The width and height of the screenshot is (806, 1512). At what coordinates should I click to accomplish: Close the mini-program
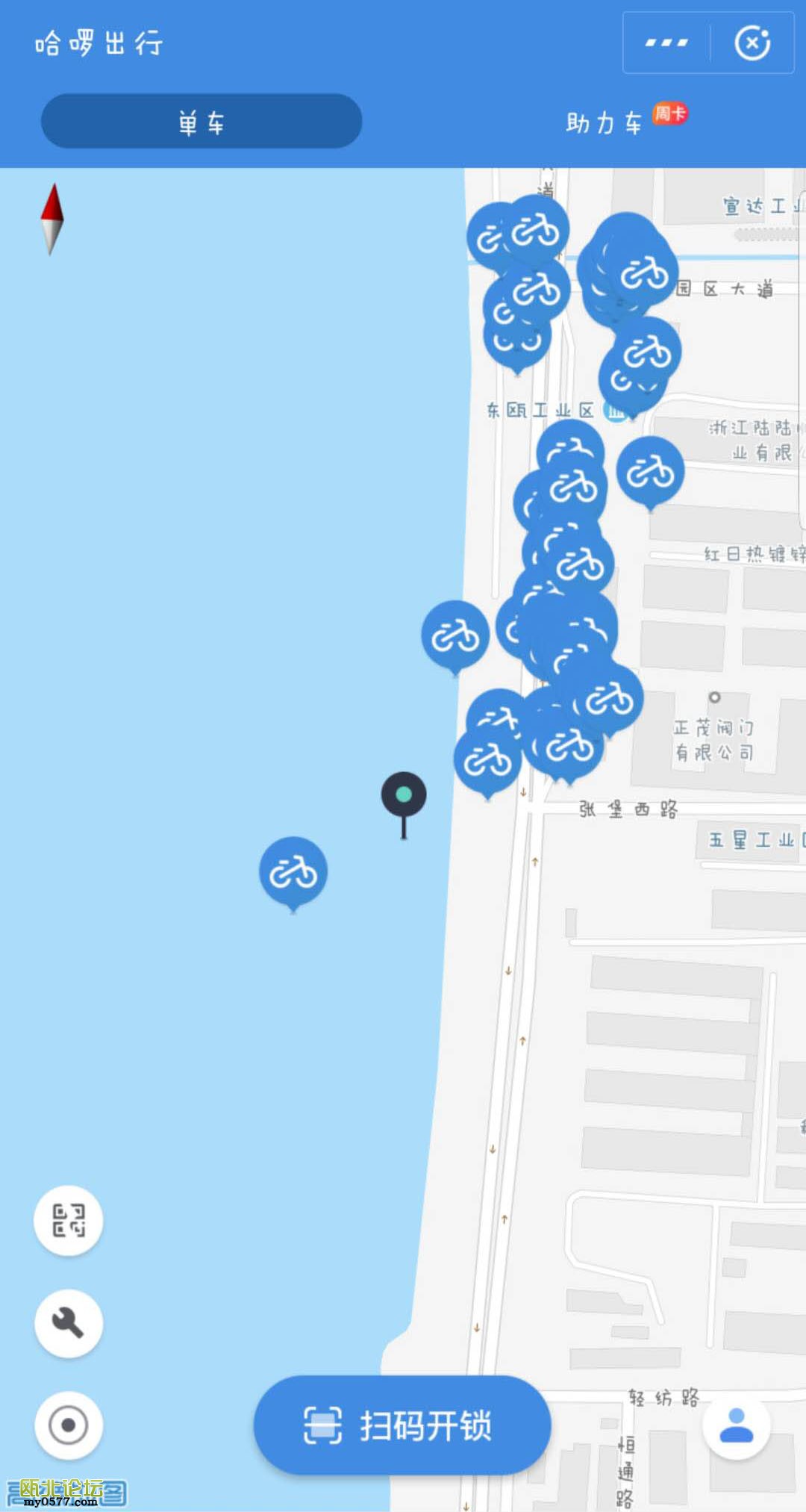coord(752,43)
